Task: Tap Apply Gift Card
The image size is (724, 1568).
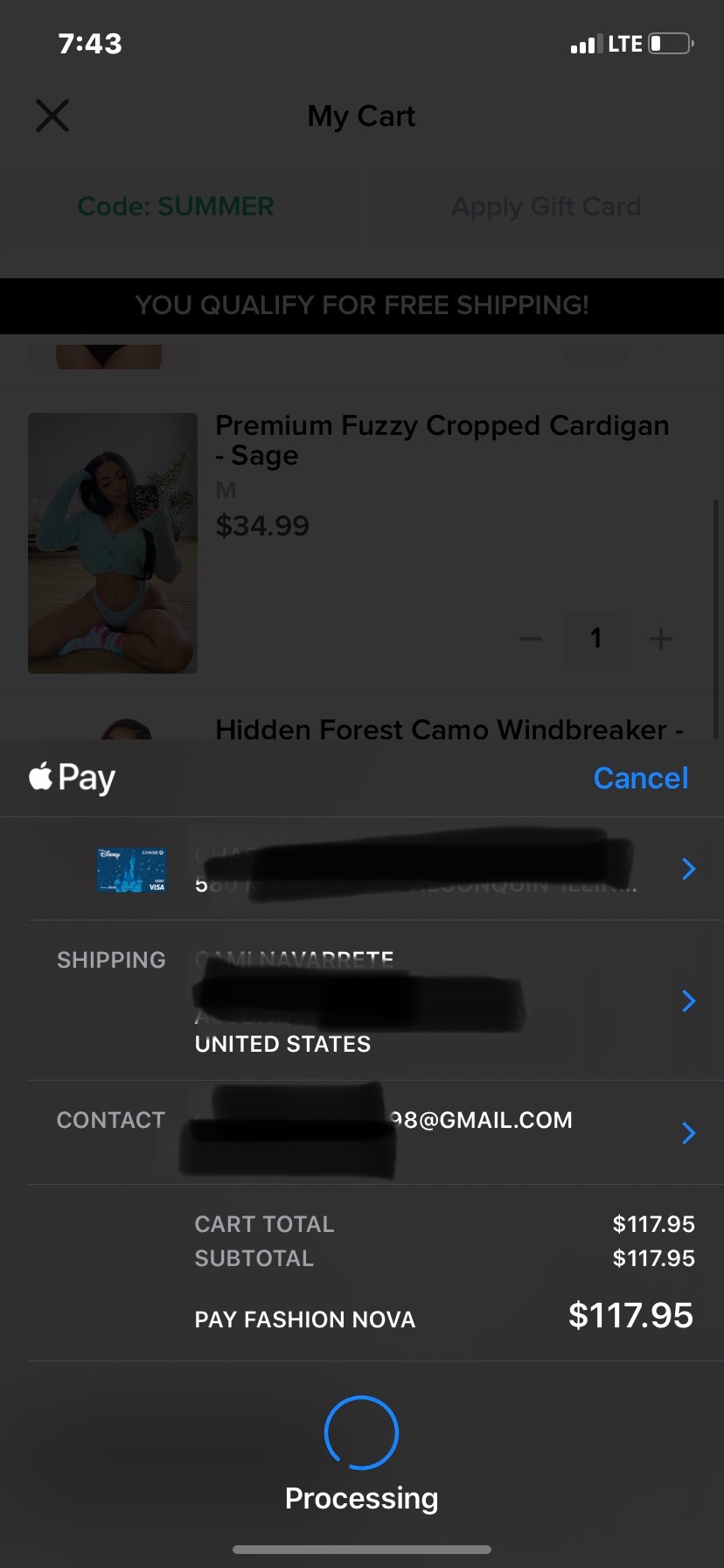Action: point(546,206)
